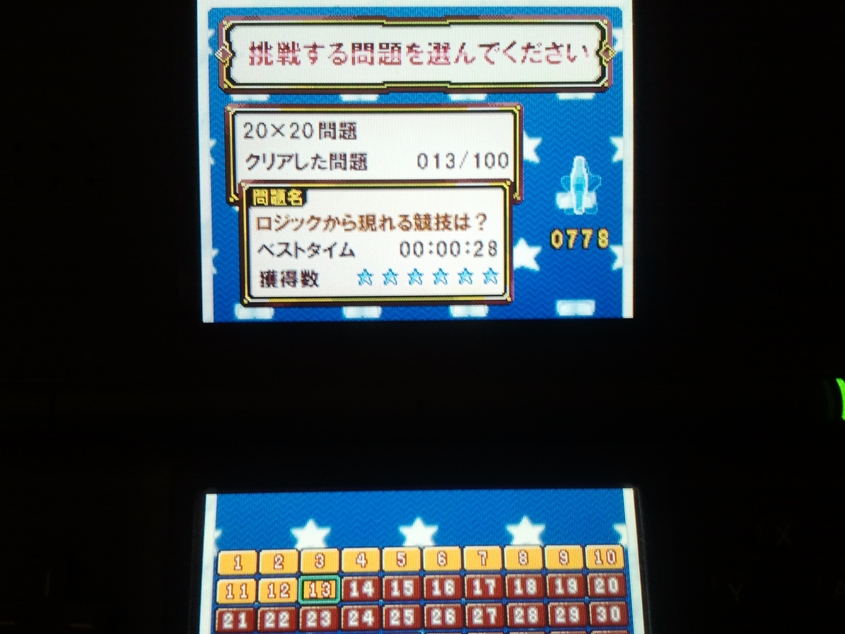Pick puzzle number 19

click(x=565, y=587)
